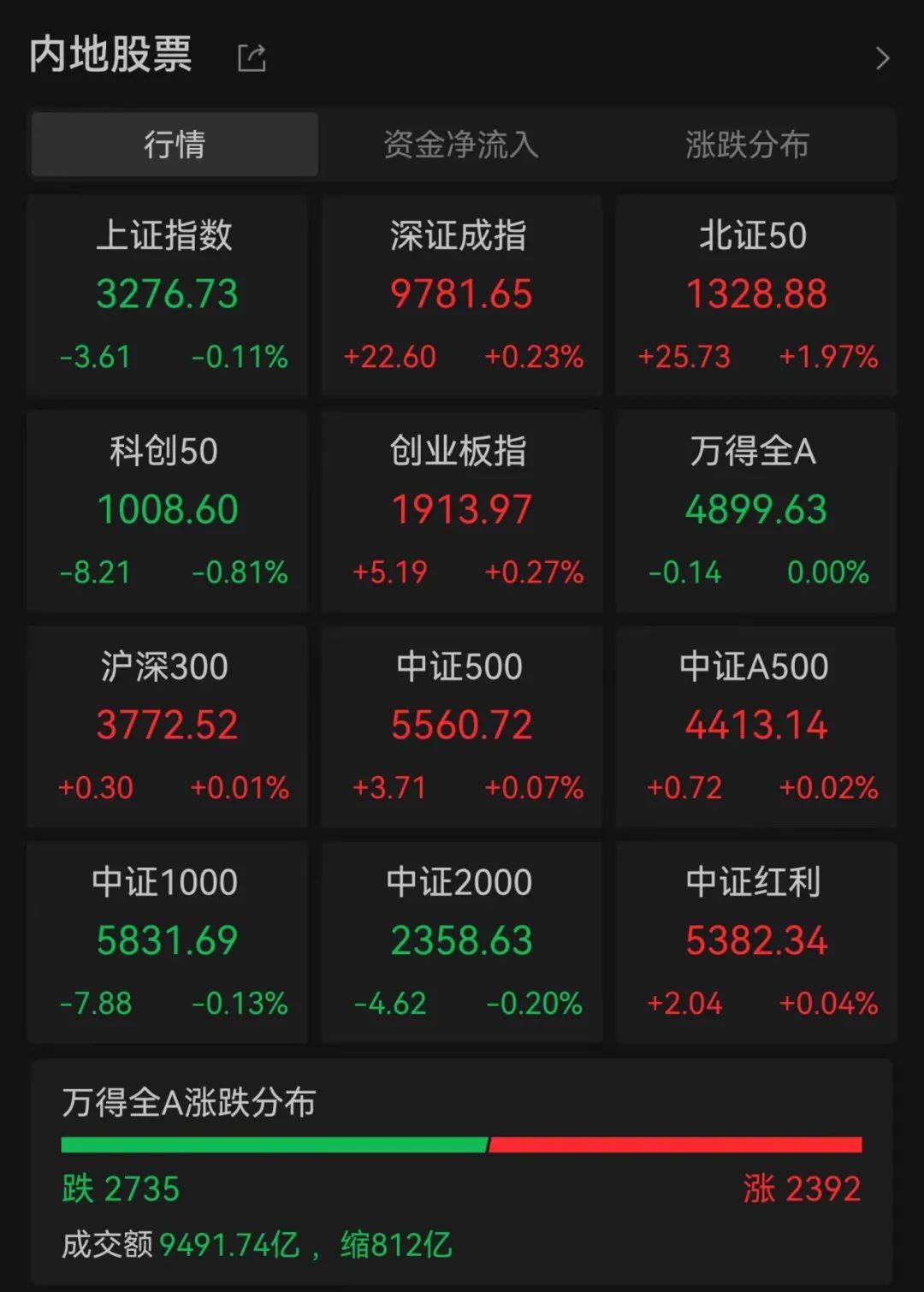Select 沪深300 to view its quote
This screenshot has height=1292, width=924.
tap(167, 726)
